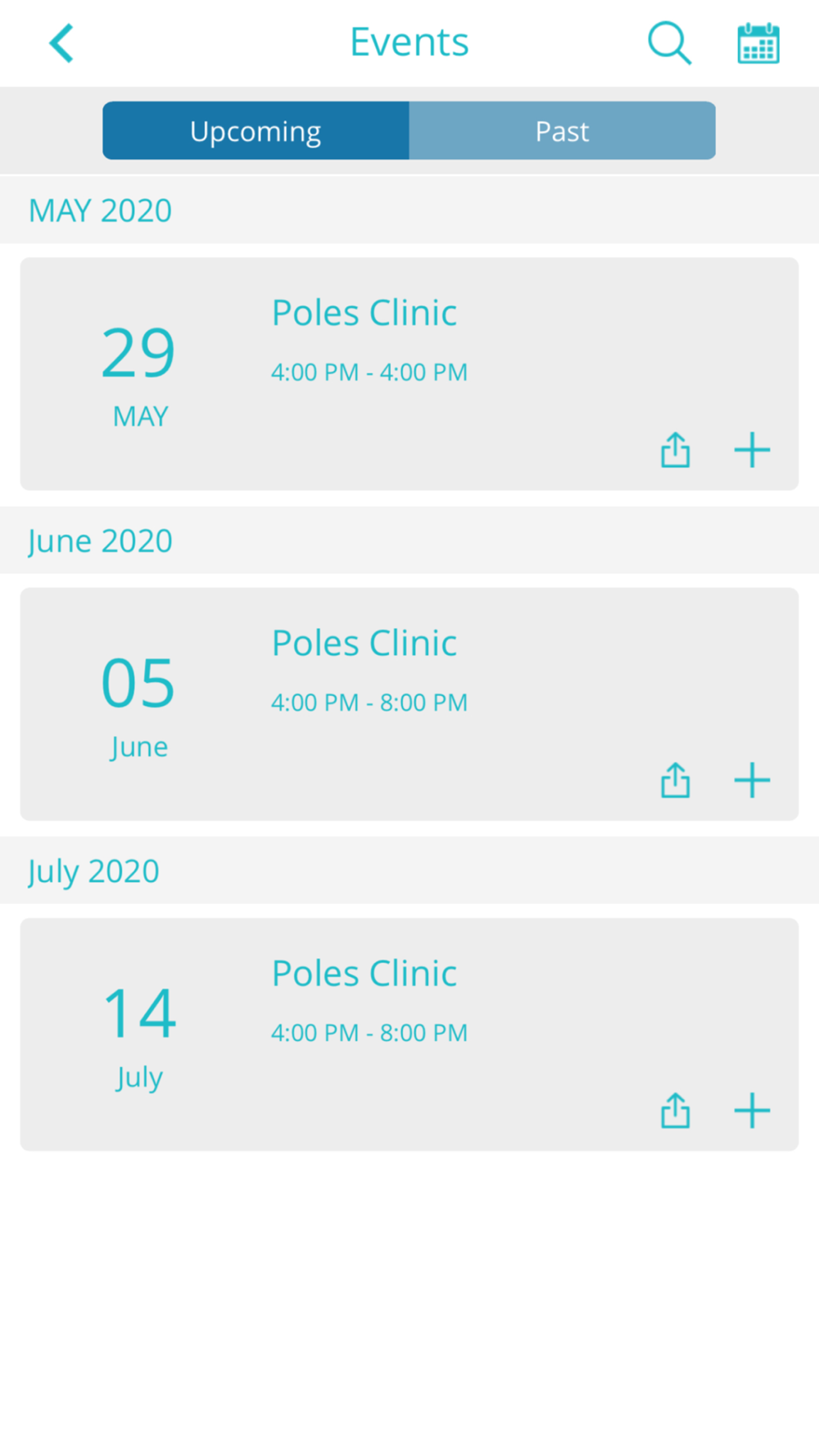The image size is (819, 1456).
Task: Add the June 05 event with plus icon
Action: (x=752, y=780)
